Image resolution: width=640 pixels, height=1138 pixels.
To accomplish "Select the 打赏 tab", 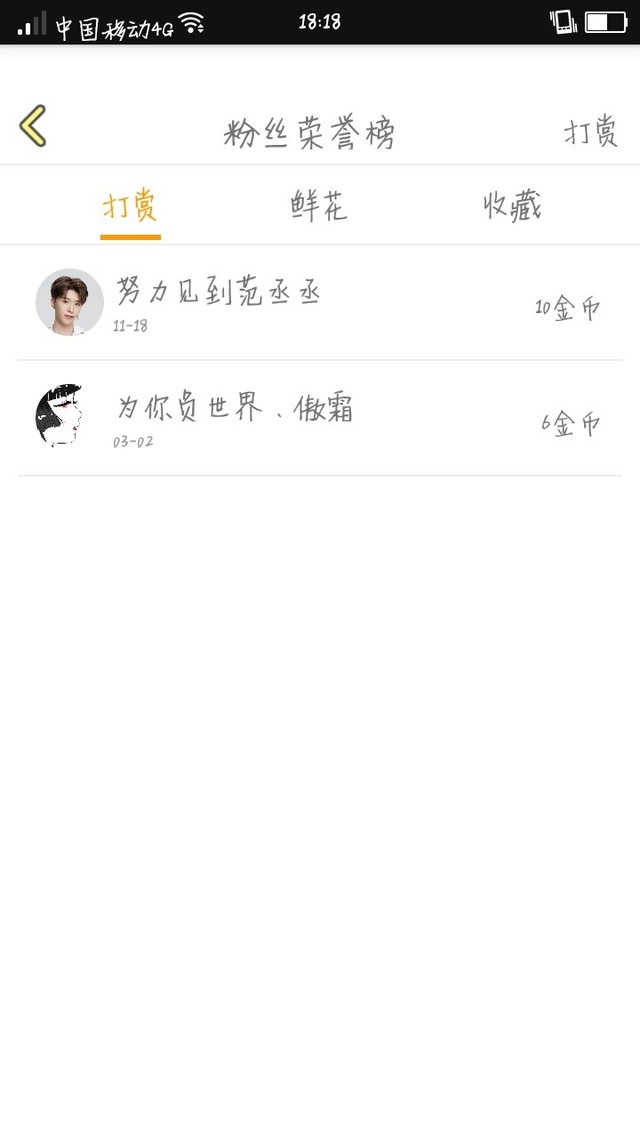I will pyautogui.click(x=130, y=207).
